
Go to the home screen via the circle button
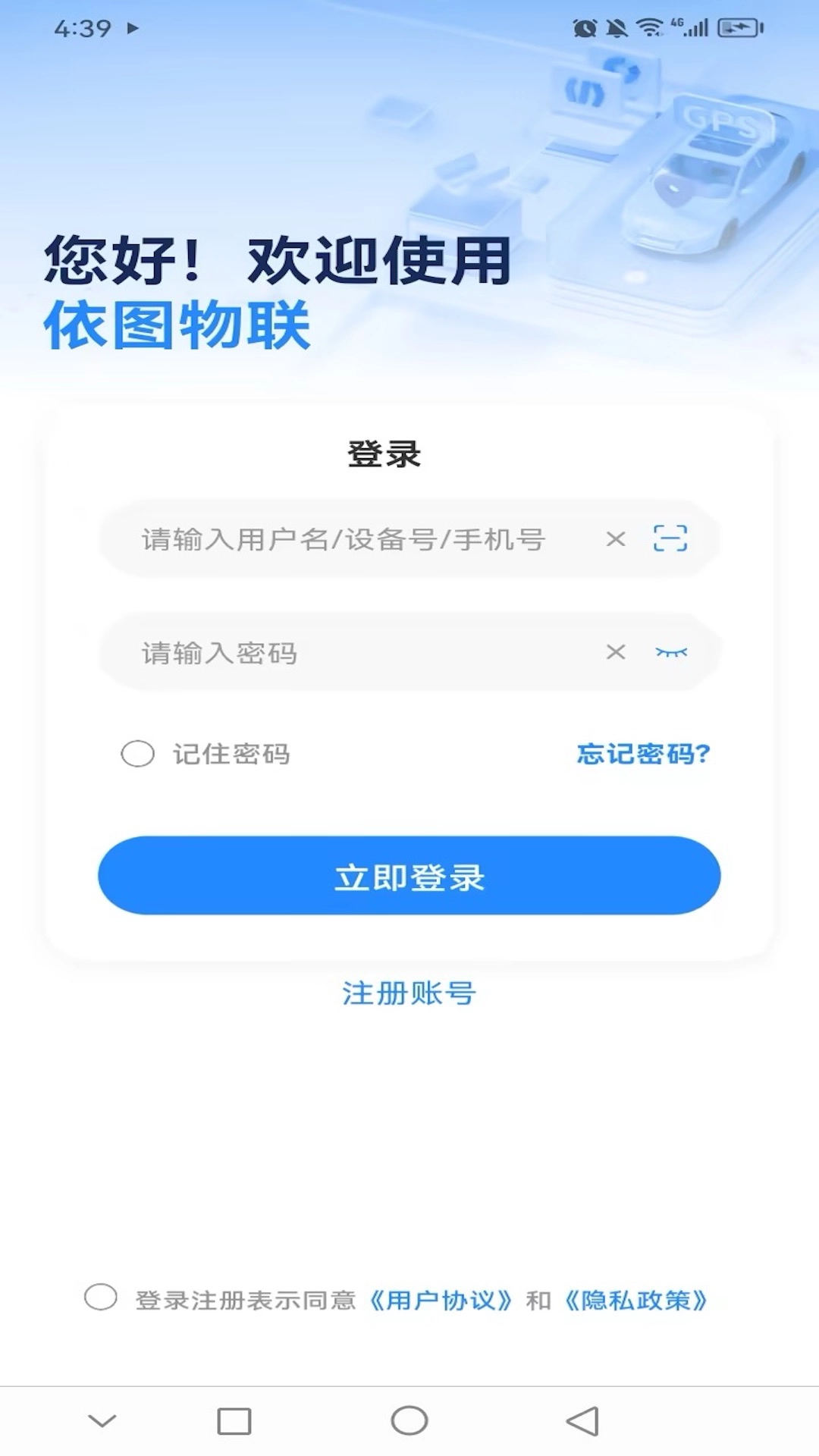click(x=409, y=1421)
